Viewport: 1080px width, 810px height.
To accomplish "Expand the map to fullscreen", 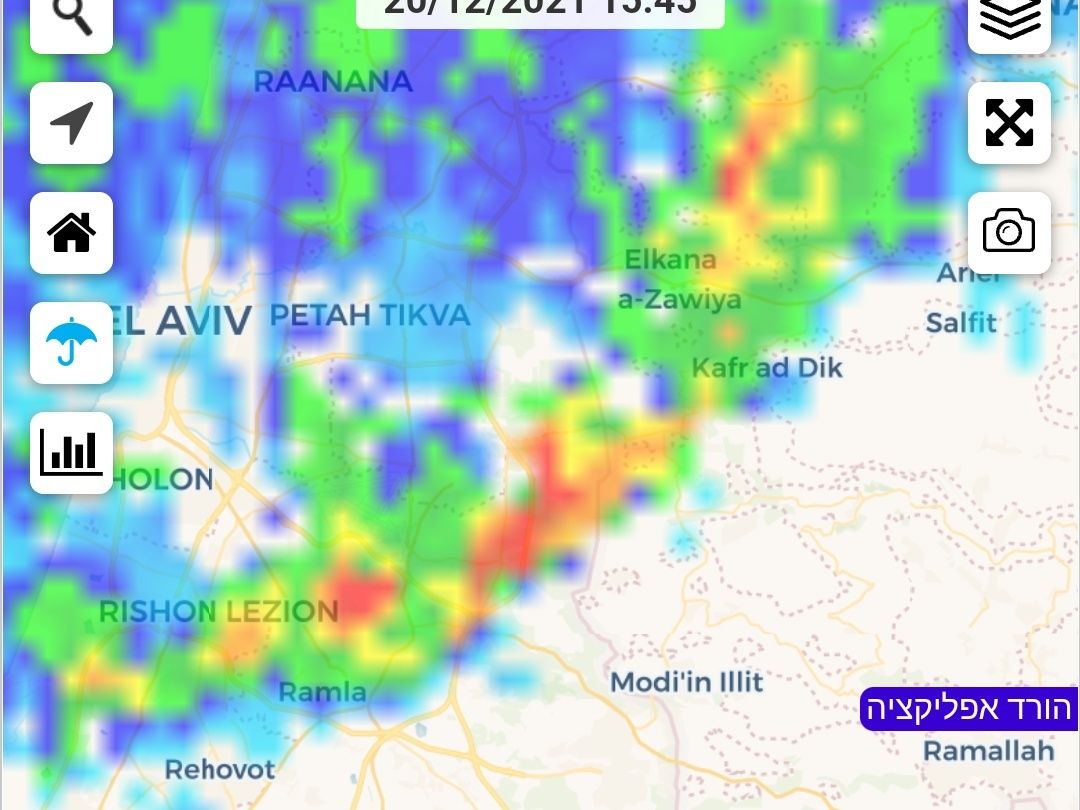I will tap(1009, 123).
